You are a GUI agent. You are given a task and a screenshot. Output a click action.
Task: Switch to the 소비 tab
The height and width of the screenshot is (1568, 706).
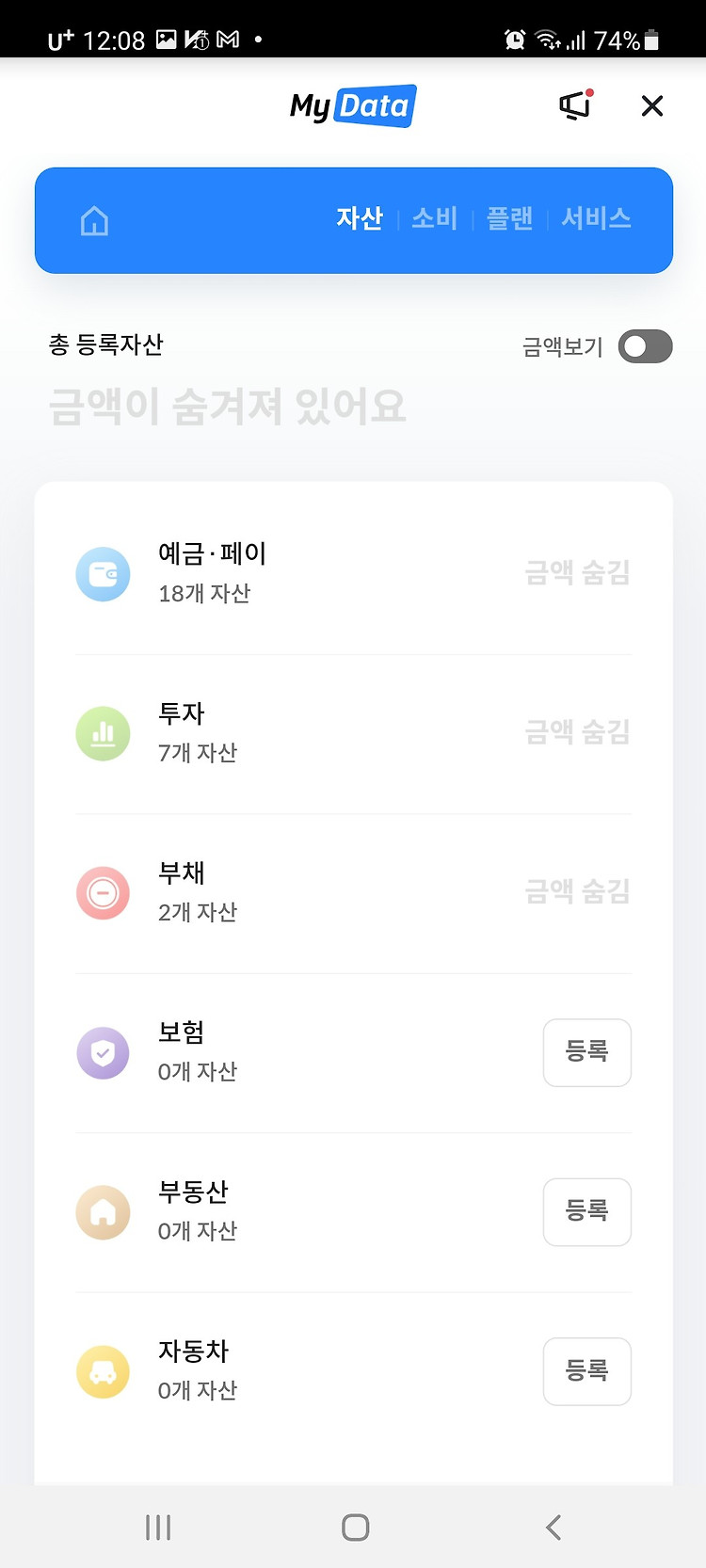click(x=435, y=218)
